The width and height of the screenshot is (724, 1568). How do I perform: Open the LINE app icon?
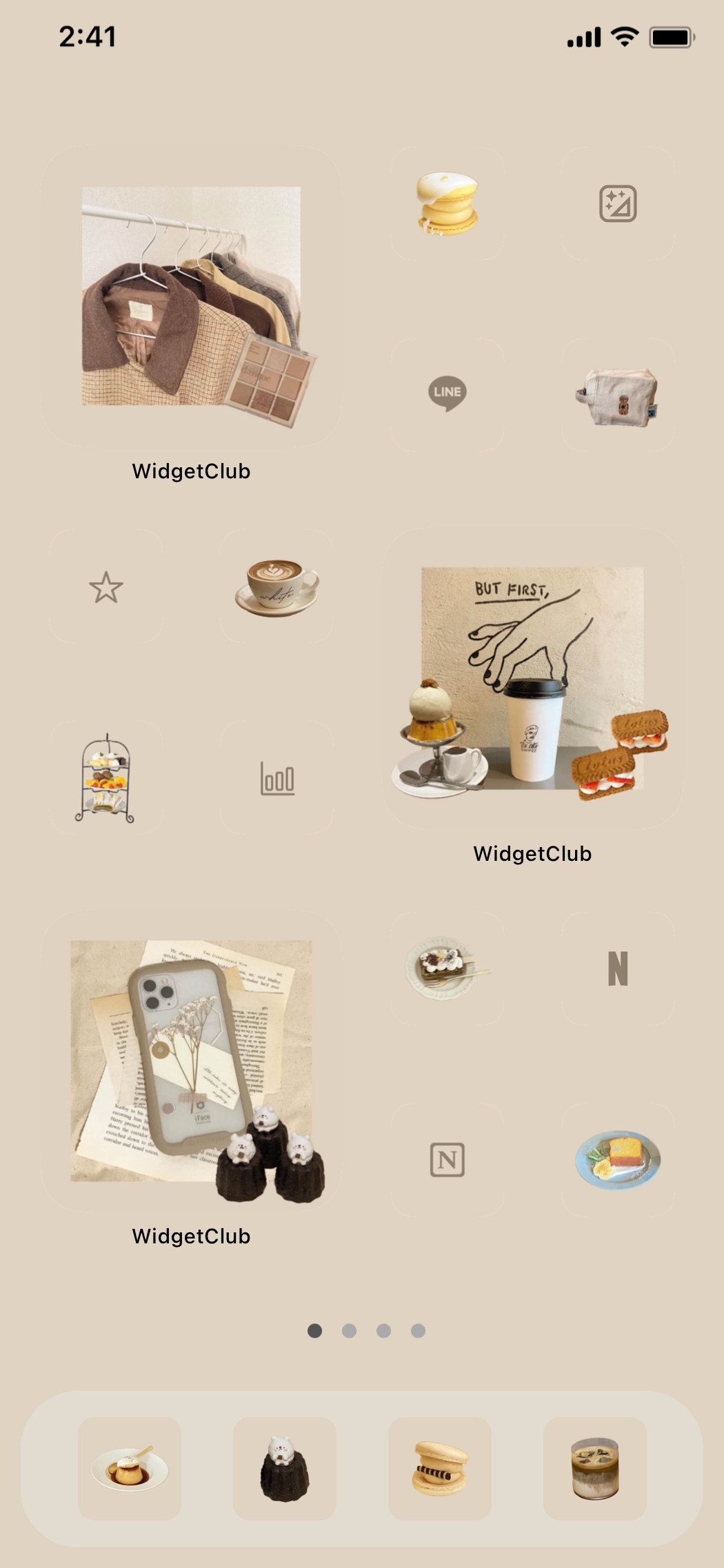pos(448,394)
